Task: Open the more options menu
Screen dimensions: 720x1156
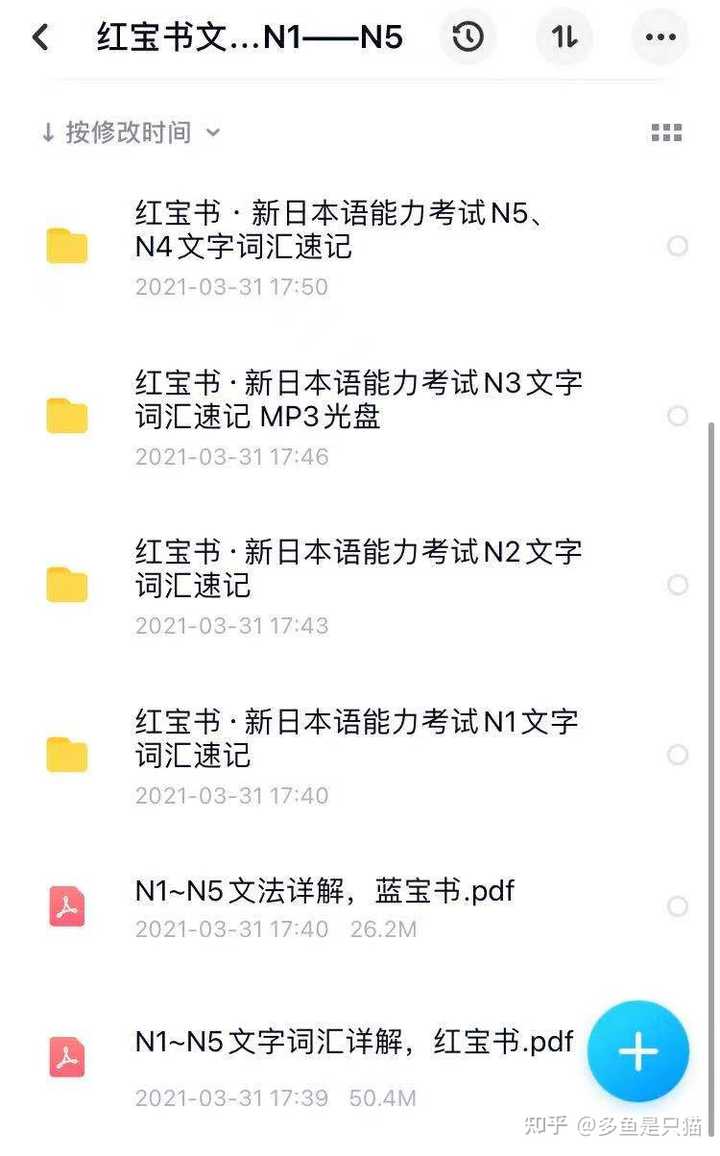Action: click(x=659, y=36)
